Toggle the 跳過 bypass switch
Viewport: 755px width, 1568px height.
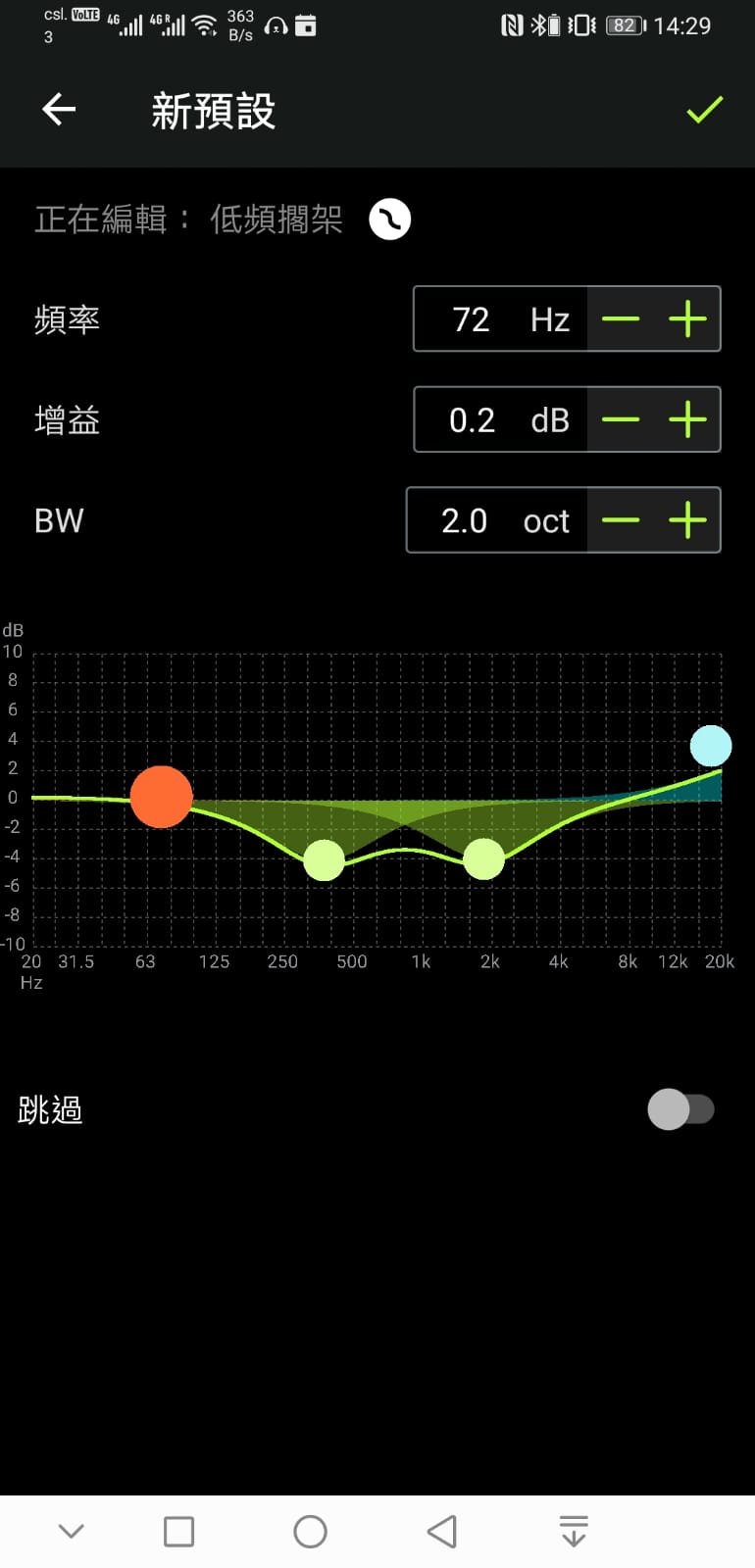(680, 1109)
